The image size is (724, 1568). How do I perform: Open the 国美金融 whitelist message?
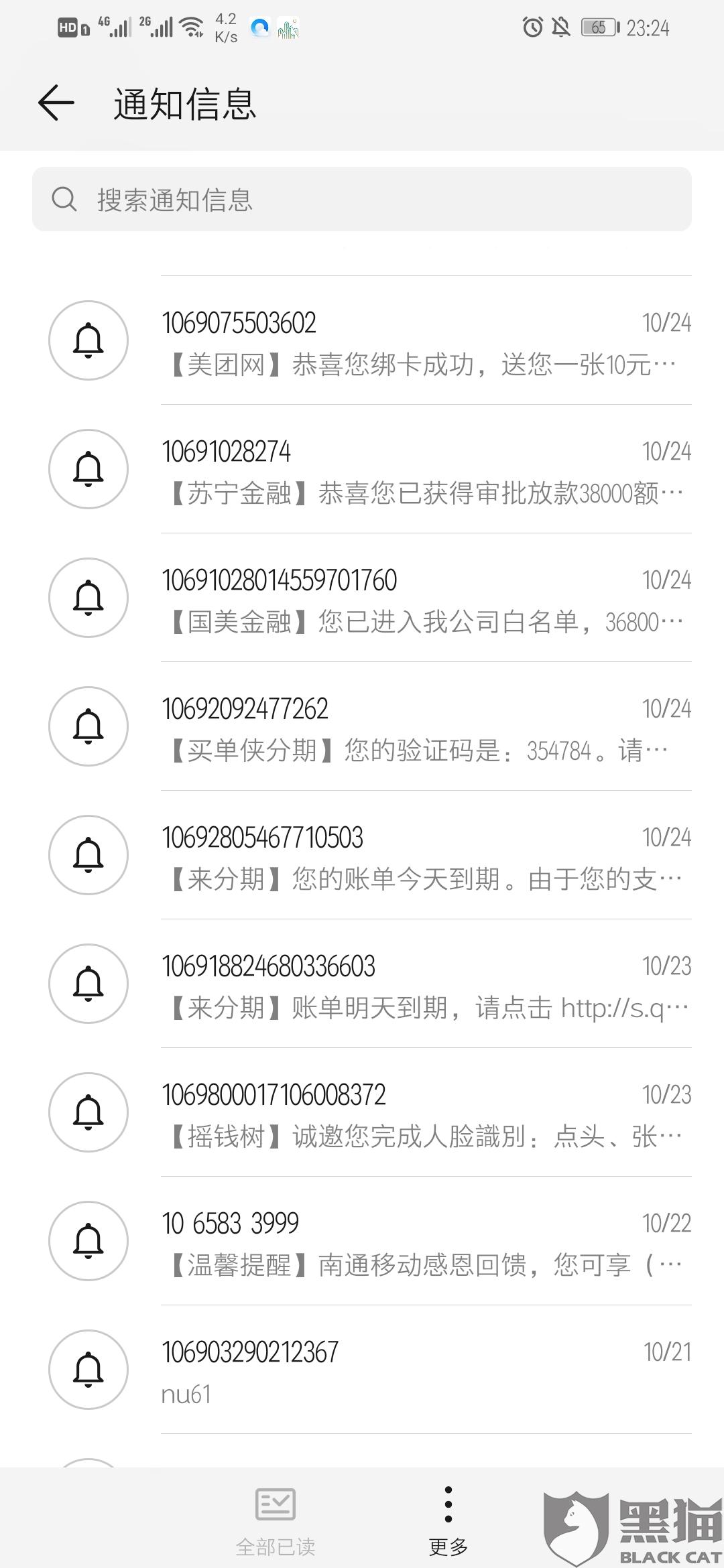pyautogui.click(x=425, y=599)
